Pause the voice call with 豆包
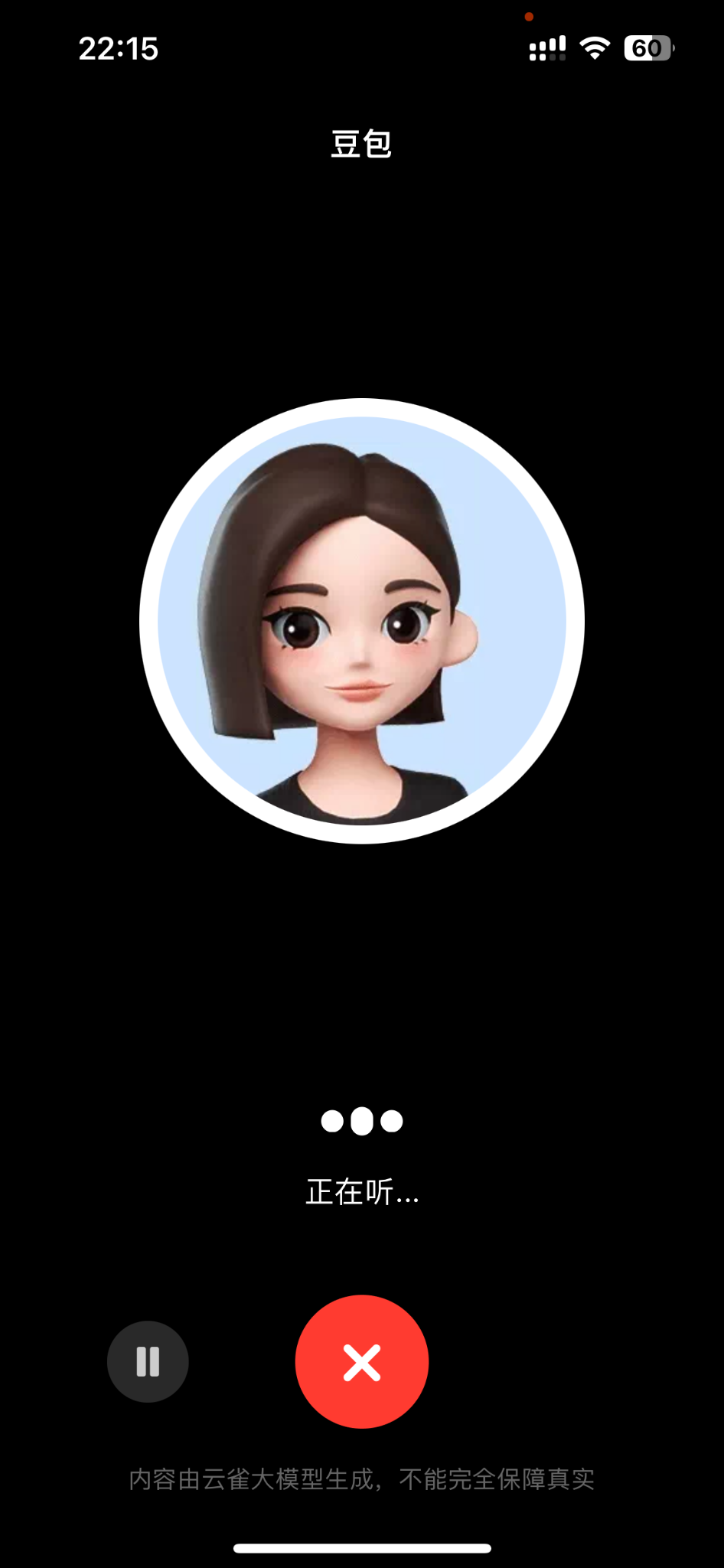 tap(148, 1361)
